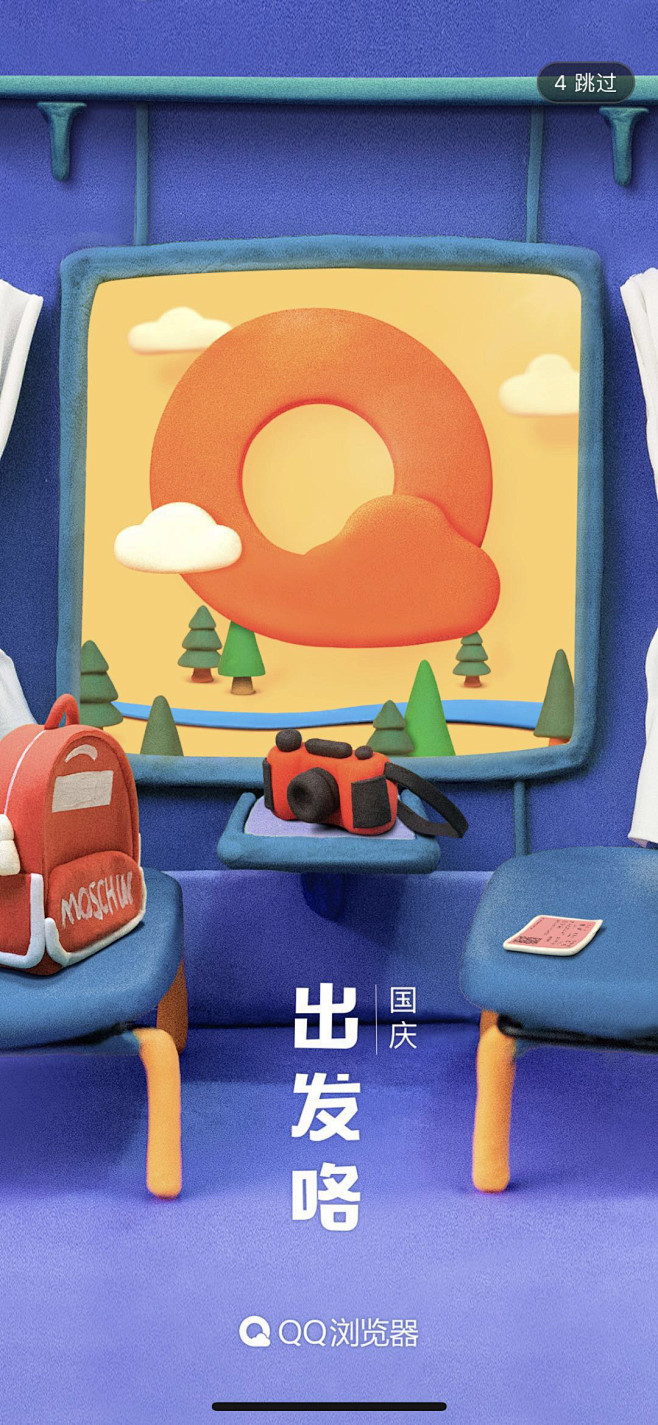Image resolution: width=658 pixels, height=1425 pixels.
Task: Skip the splash screen with 跳过
Action: tap(586, 83)
